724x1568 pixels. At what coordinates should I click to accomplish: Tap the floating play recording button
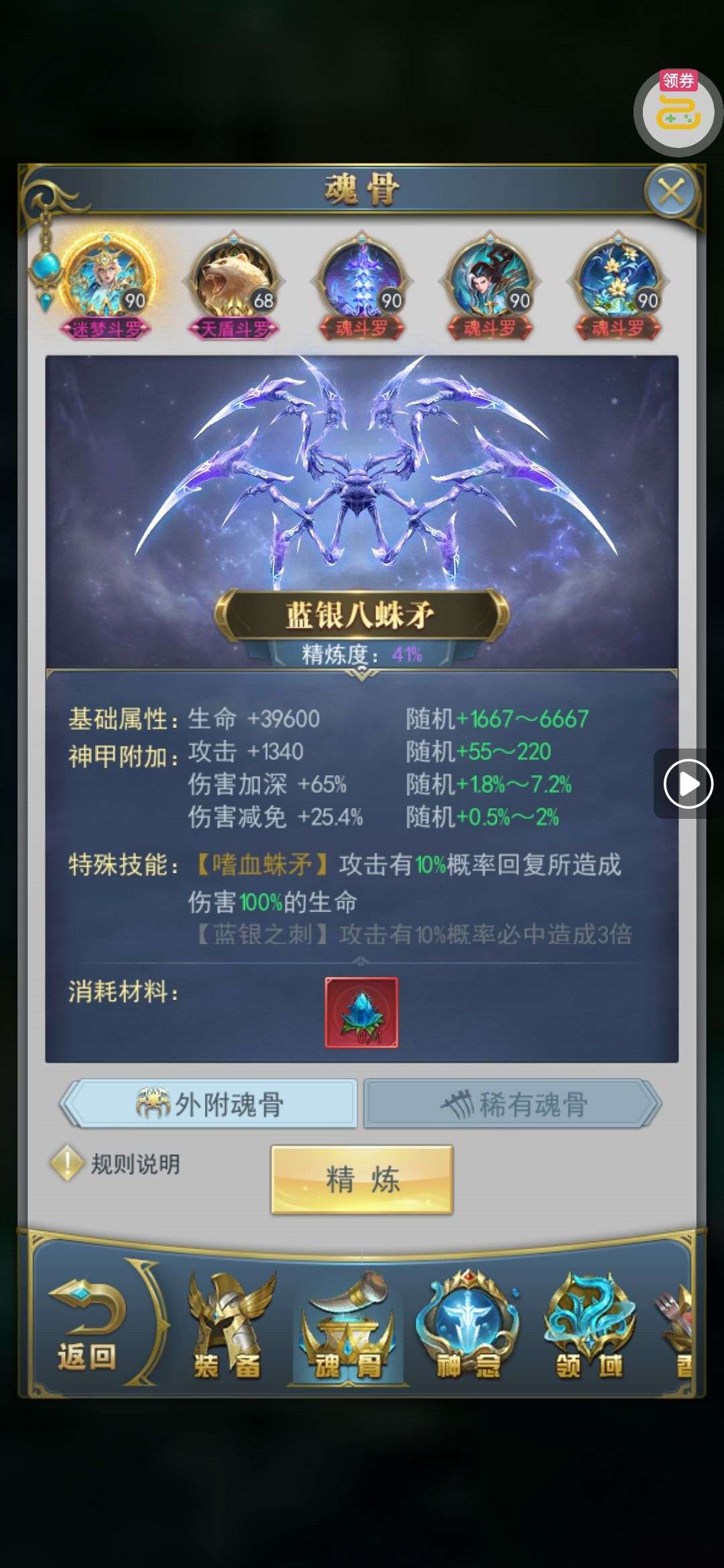pos(688,783)
